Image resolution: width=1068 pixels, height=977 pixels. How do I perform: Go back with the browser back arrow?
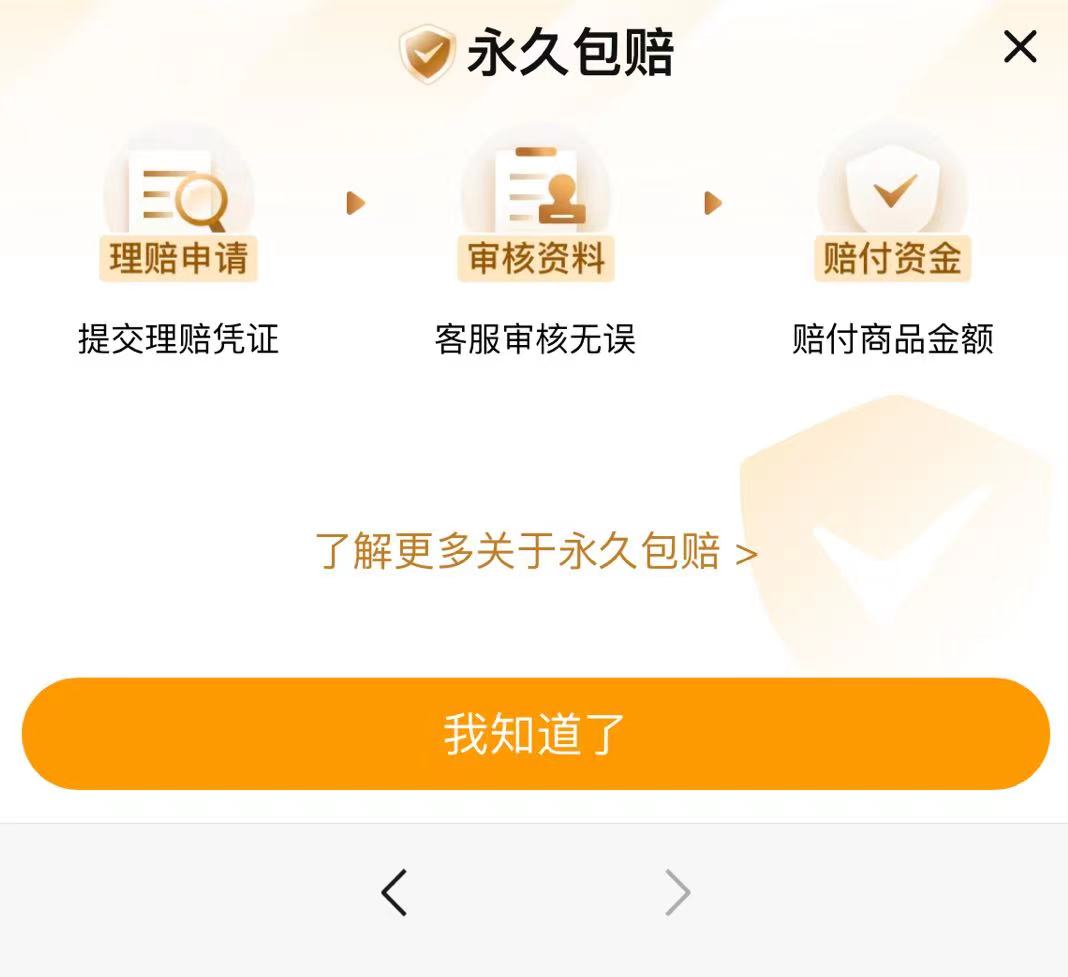pos(394,892)
